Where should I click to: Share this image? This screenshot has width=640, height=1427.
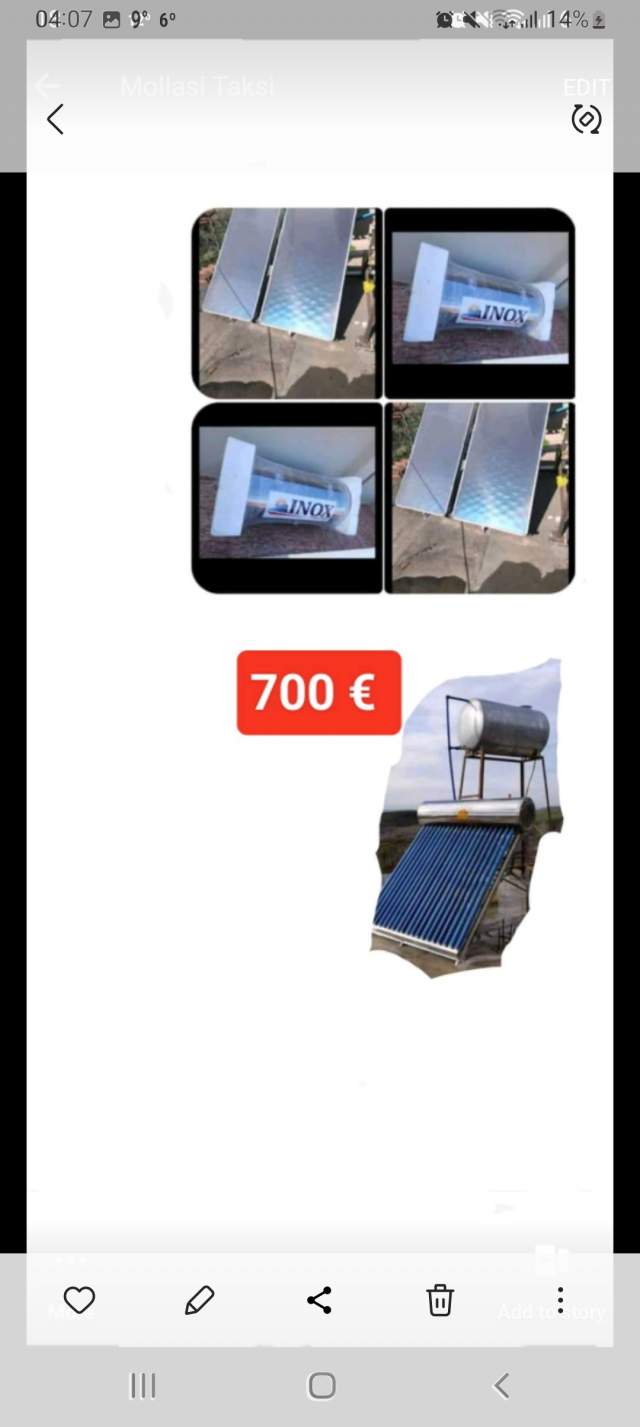pyautogui.click(x=319, y=1300)
